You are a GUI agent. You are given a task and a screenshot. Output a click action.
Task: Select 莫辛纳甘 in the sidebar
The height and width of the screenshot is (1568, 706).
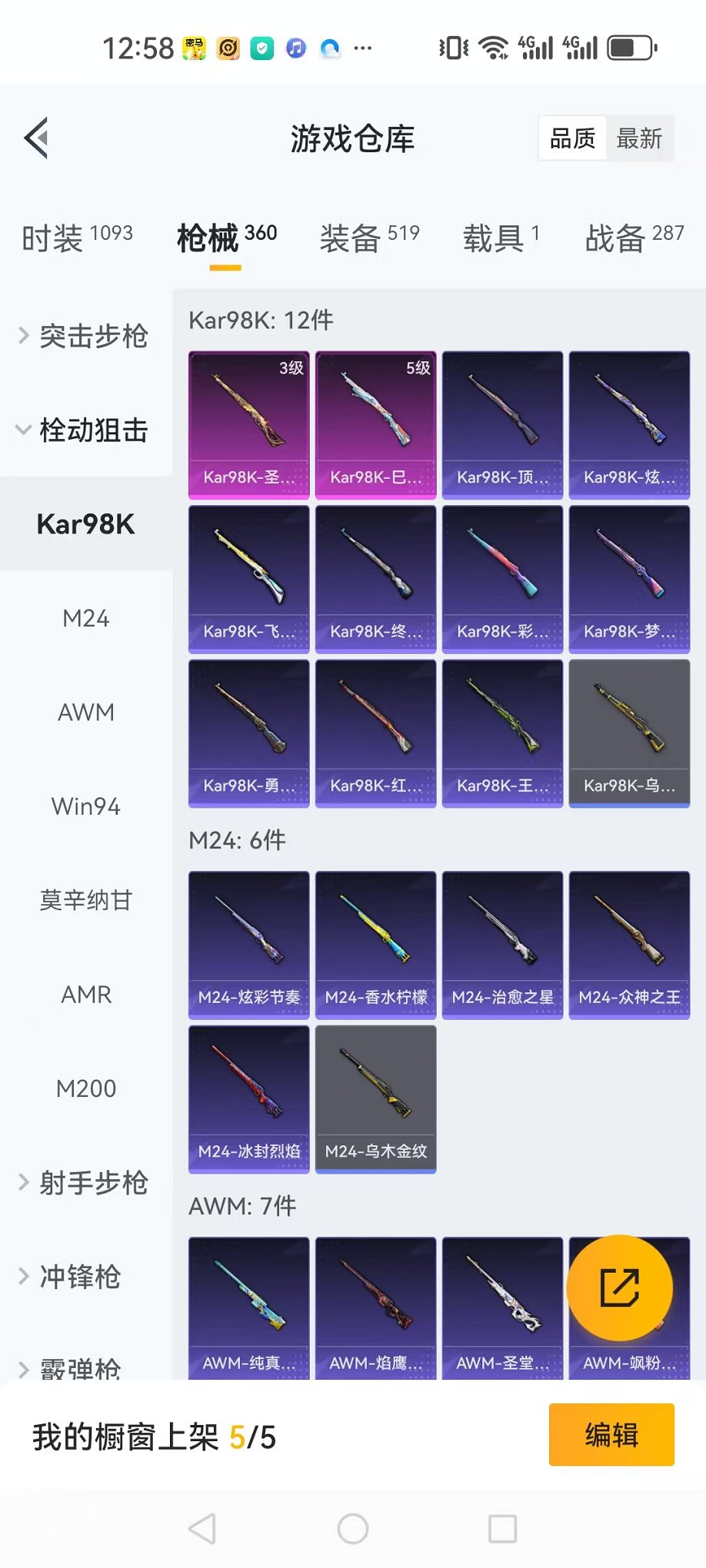click(x=86, y=900)
